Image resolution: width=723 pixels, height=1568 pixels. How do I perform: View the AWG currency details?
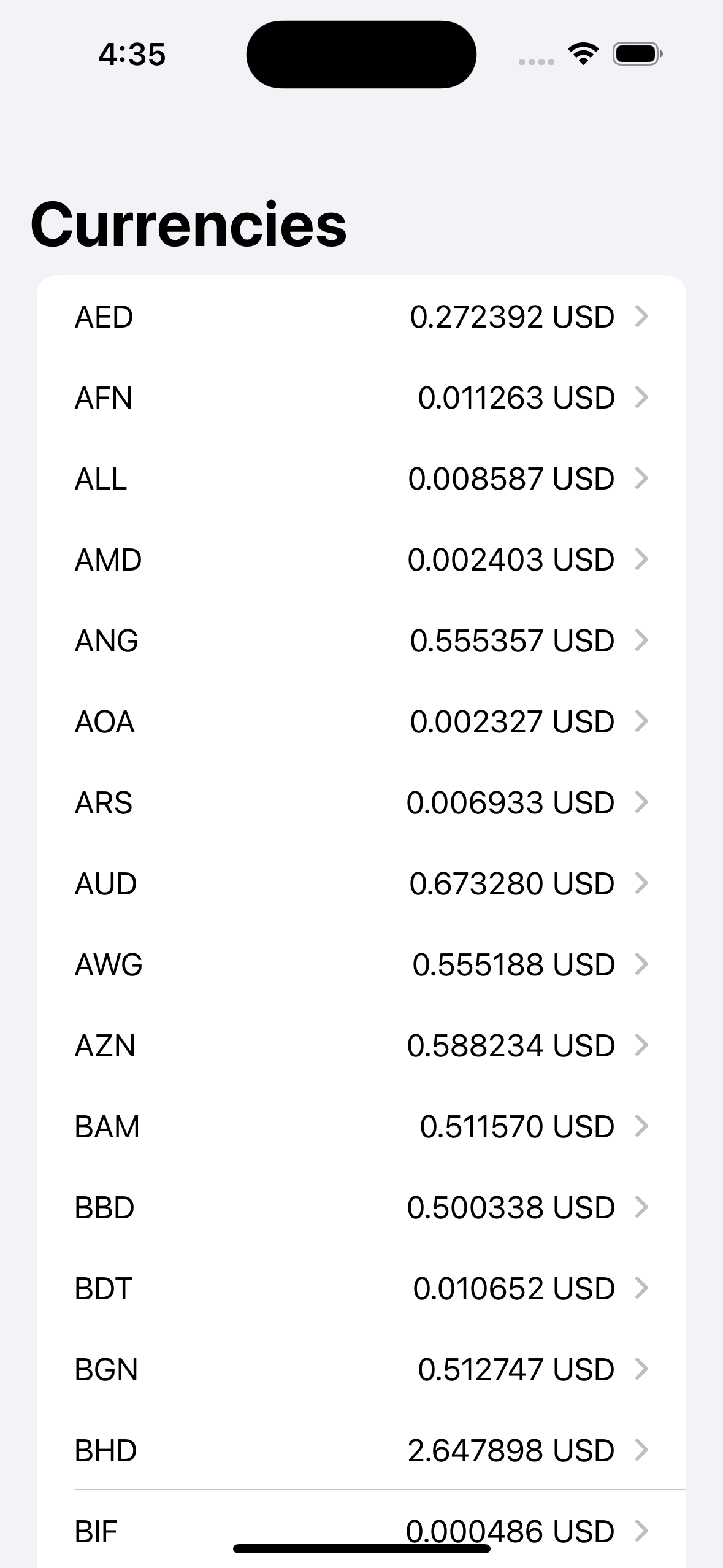click(361, 964)
